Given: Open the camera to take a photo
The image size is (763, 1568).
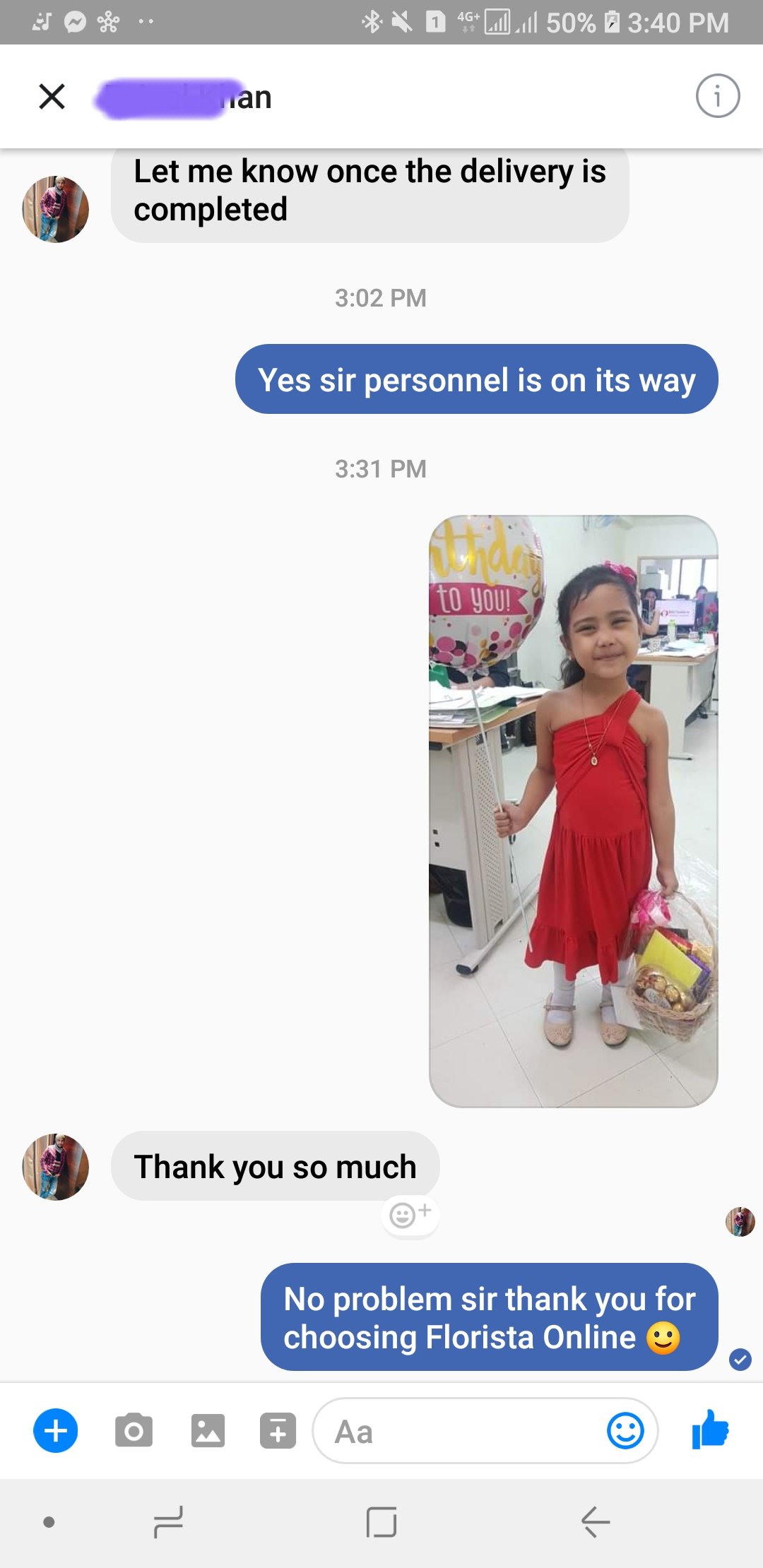Looking at the screenshot, I should [x=134, y=1431].
